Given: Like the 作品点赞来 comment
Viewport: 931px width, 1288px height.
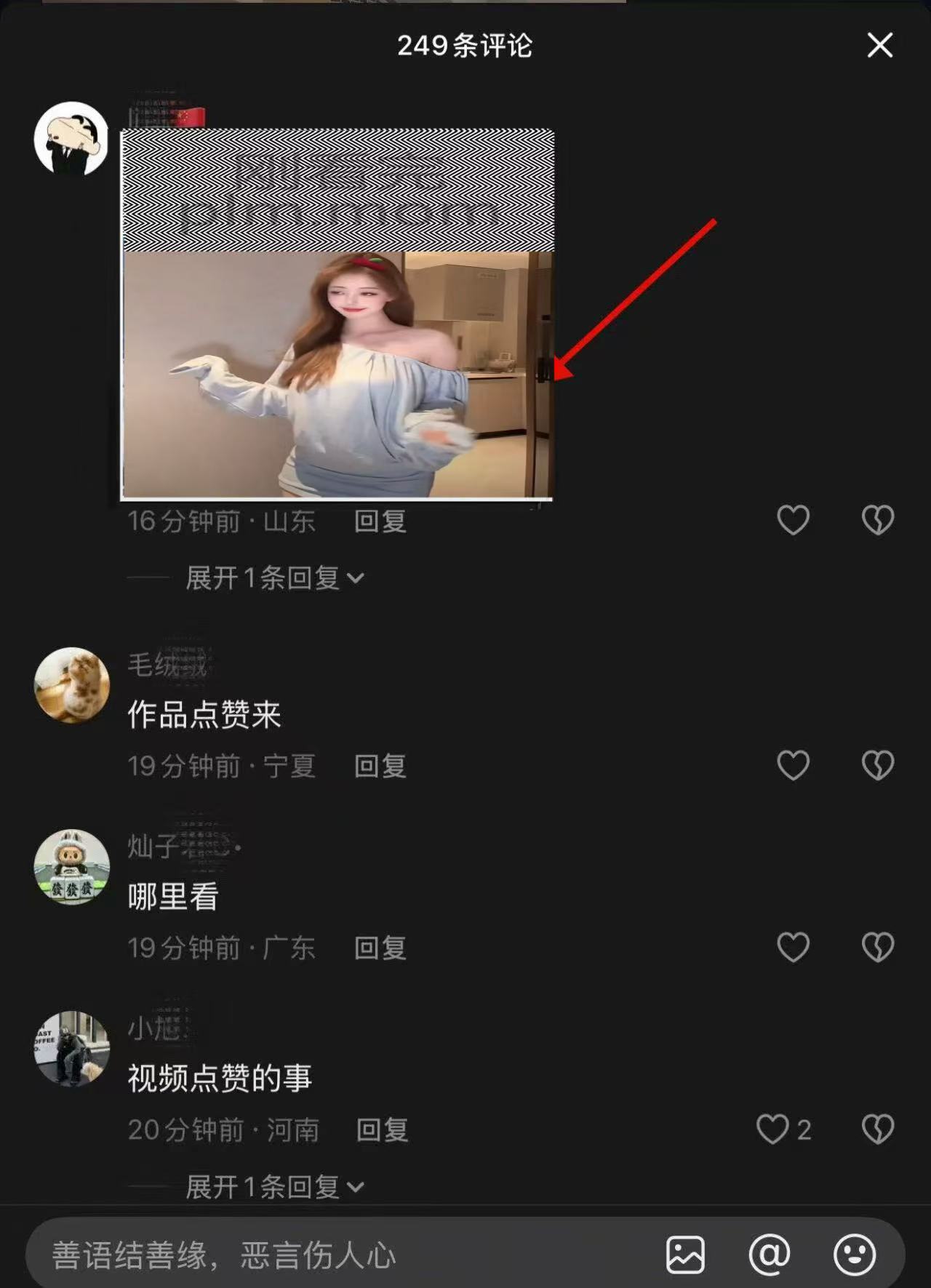Looking at the screenshot, I should 792,765.
